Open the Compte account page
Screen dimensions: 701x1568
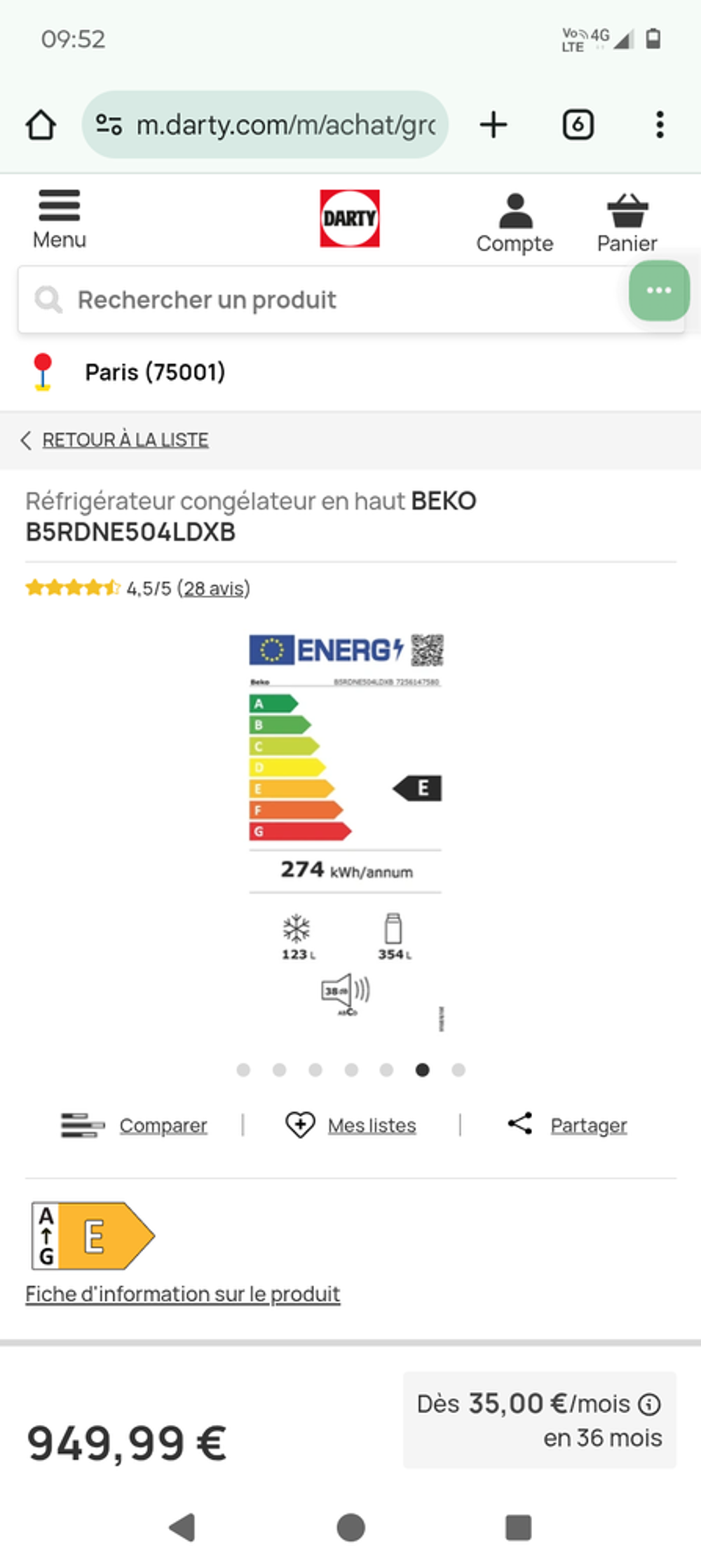515,223
